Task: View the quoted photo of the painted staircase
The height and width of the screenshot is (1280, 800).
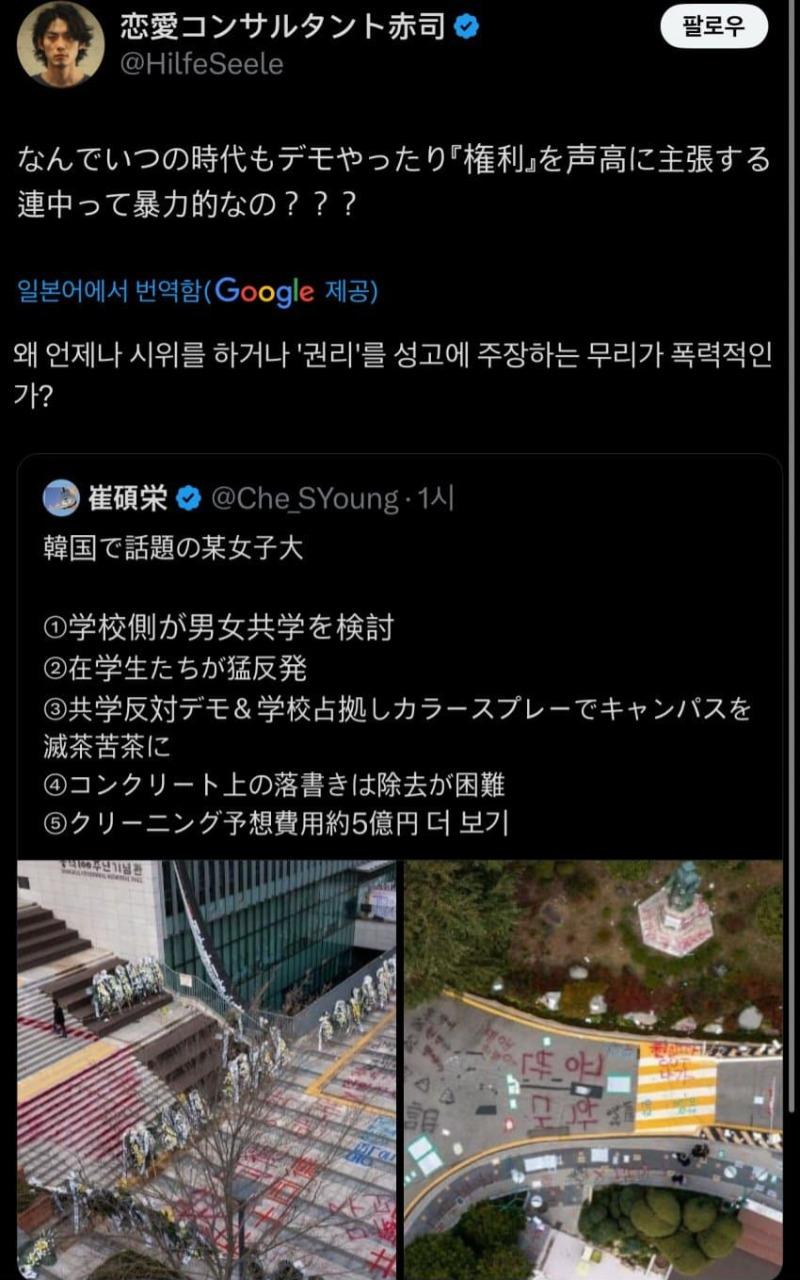Action: point(206,1068)
